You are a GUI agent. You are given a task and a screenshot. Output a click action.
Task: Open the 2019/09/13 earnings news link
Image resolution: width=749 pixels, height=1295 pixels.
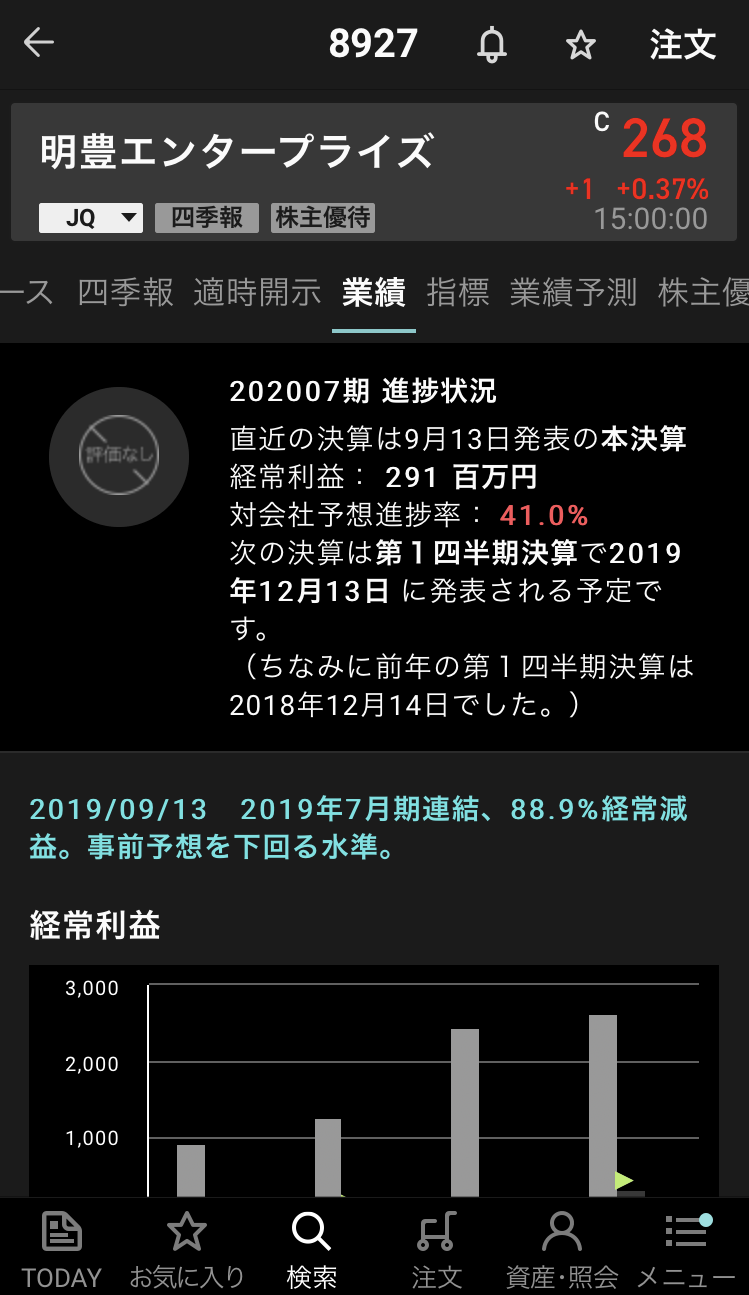pyautogui.click(x=358, y=827)
